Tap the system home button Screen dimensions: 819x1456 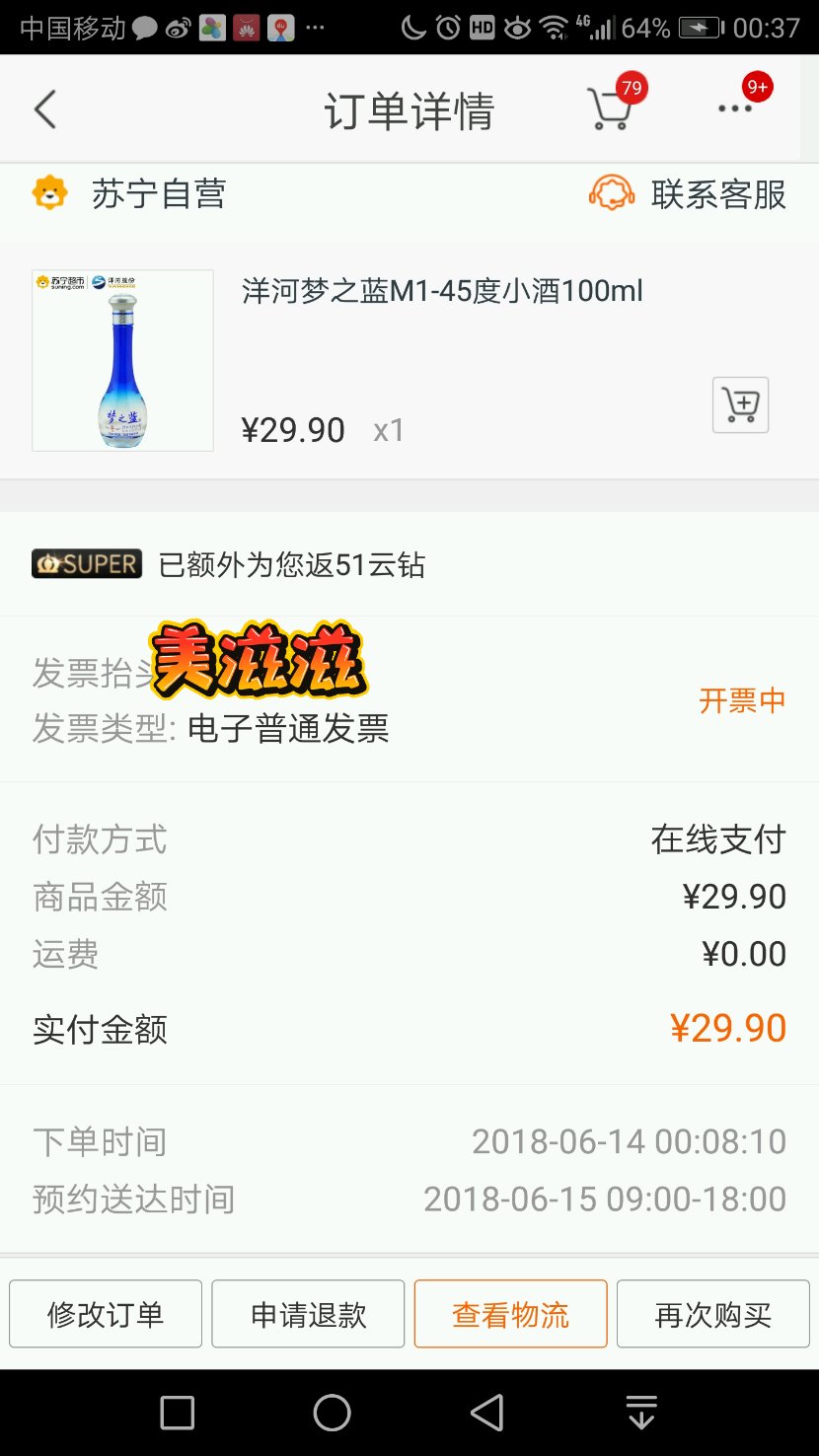click(332, 1413)
